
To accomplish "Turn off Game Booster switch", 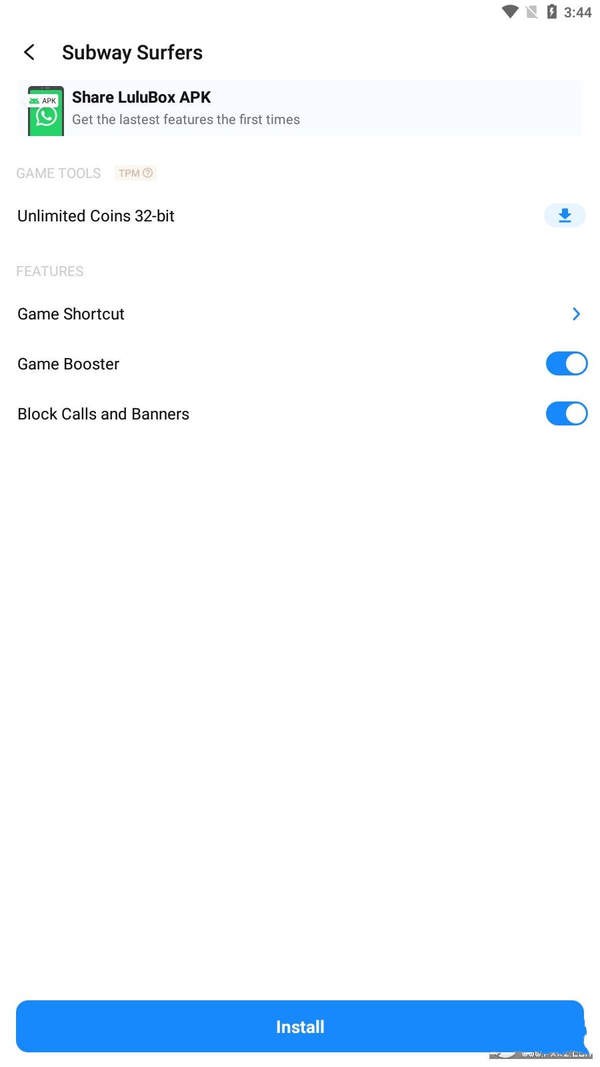I will pos(566,364).
